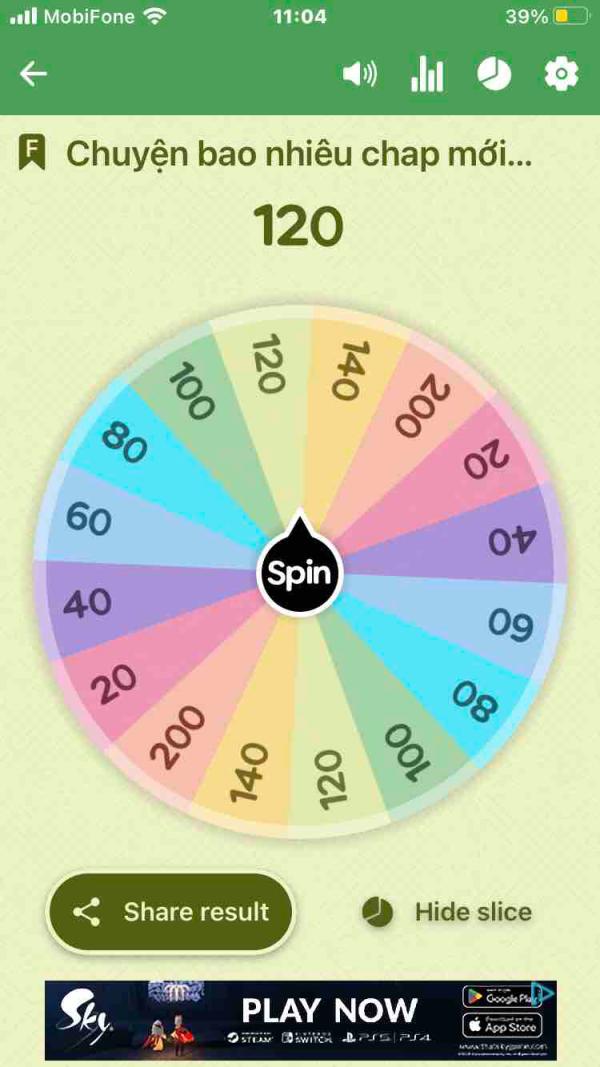Mute the wheel sound
Viewport: 600px width, 1067px height.
point(359,74)
